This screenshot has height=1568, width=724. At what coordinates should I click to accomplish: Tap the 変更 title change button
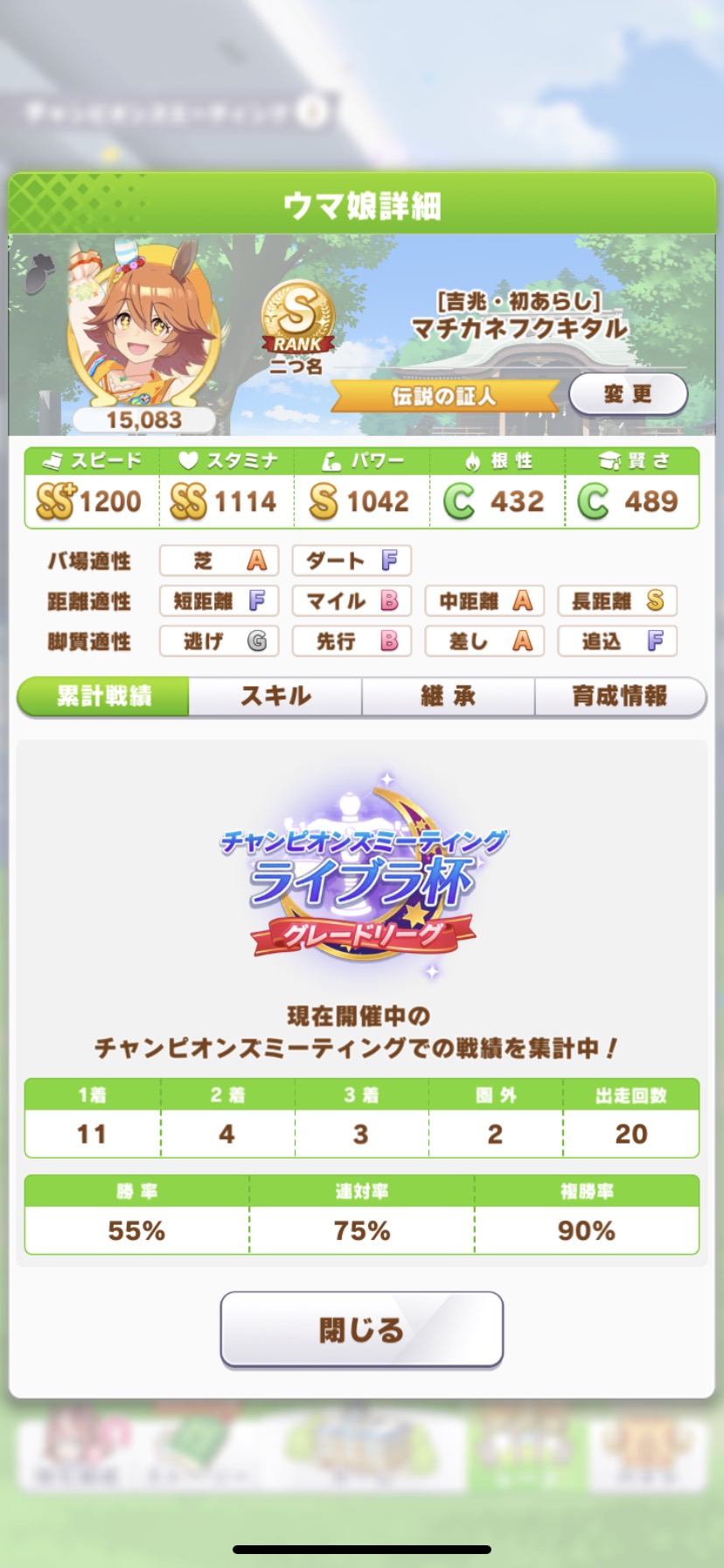(628, 395)
